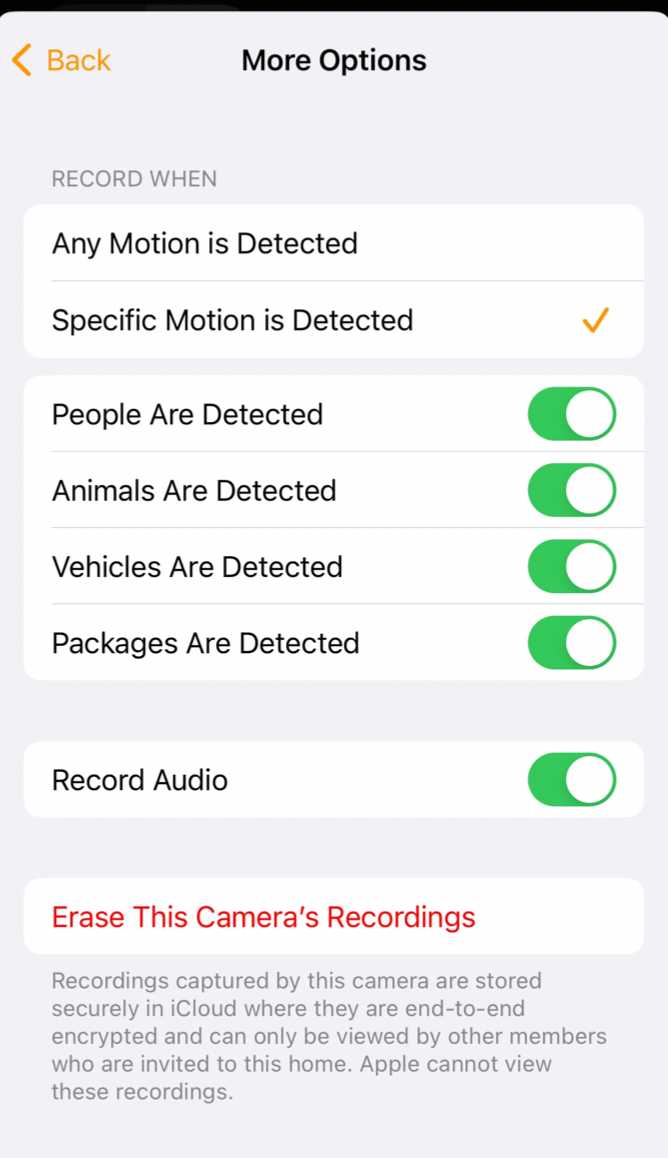Choose Specific Motion is Detected
Viewport: 668px width, 1158px height.
pos(333,320)
